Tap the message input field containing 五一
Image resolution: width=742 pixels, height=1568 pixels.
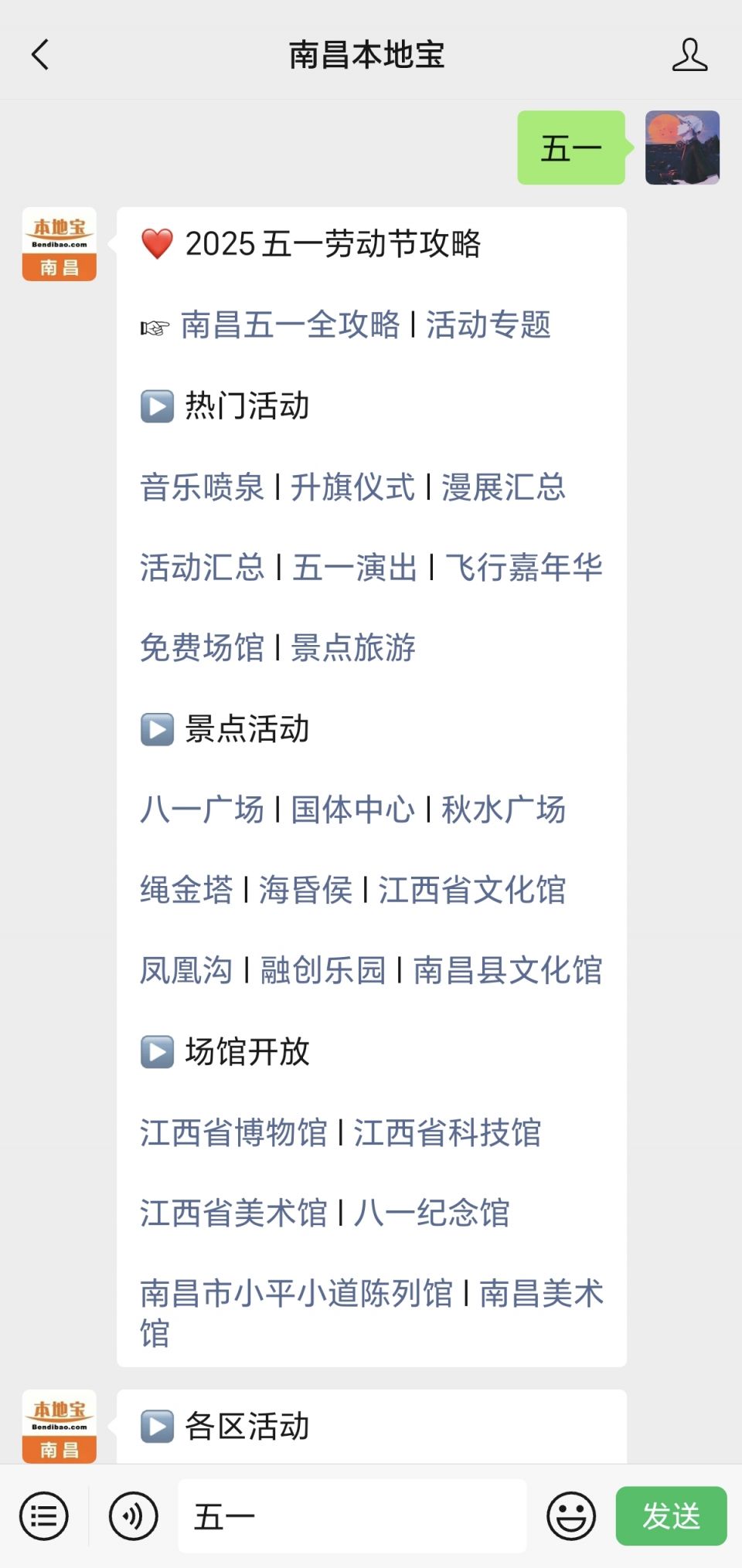[x=352, y=1515]
